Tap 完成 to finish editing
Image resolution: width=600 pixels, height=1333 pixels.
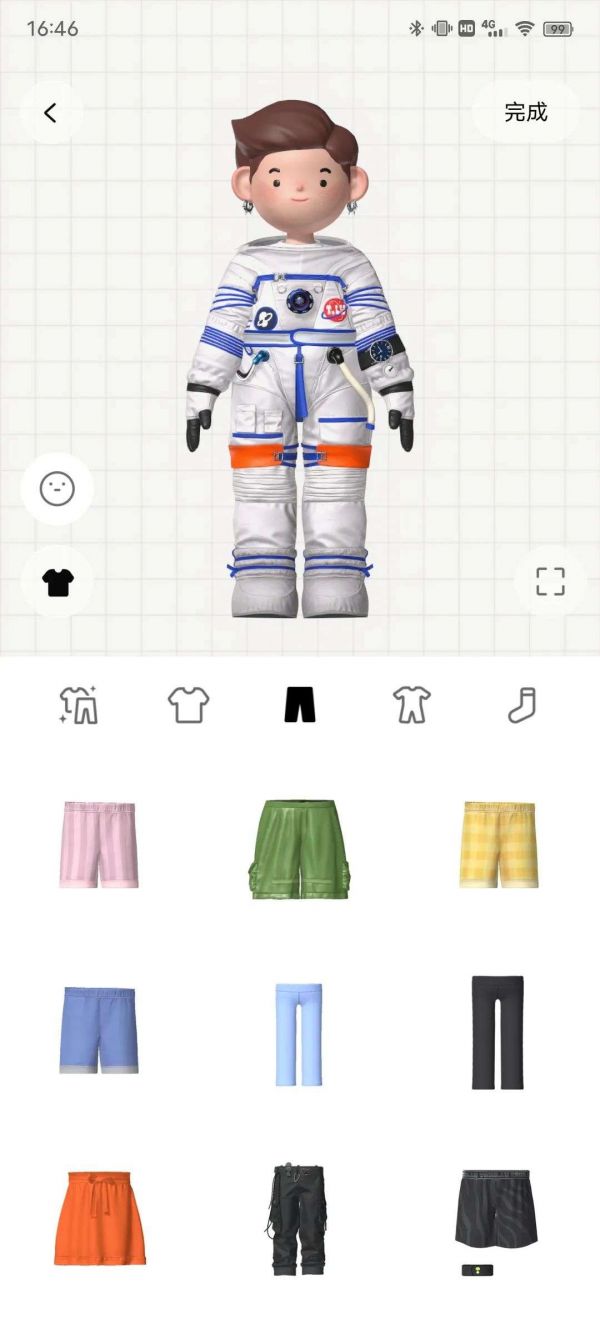point(525,112)
